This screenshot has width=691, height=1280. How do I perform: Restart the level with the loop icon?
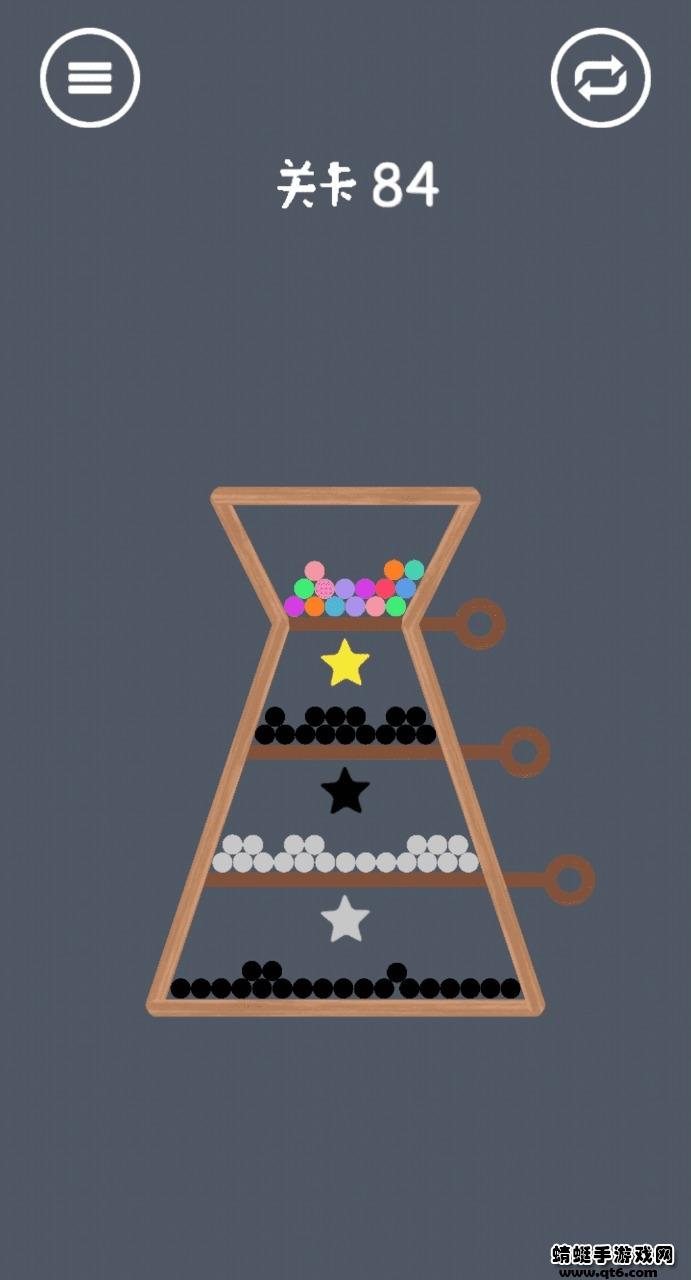601,78
